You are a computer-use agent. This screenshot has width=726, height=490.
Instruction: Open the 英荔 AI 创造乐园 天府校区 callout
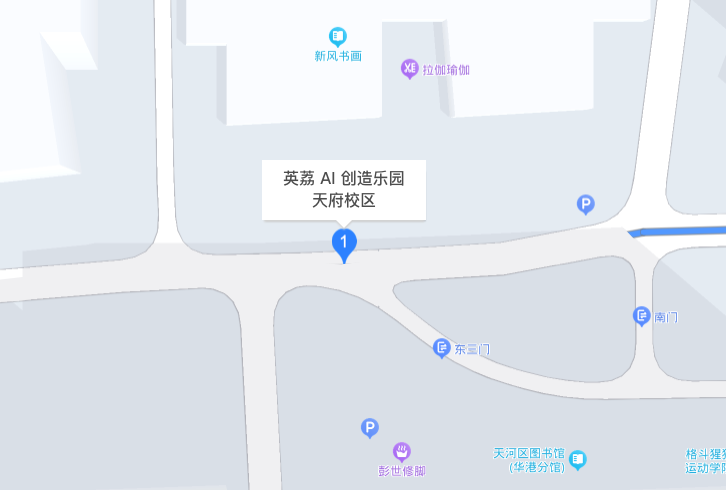pyautogui.click(x=344, y=189)
